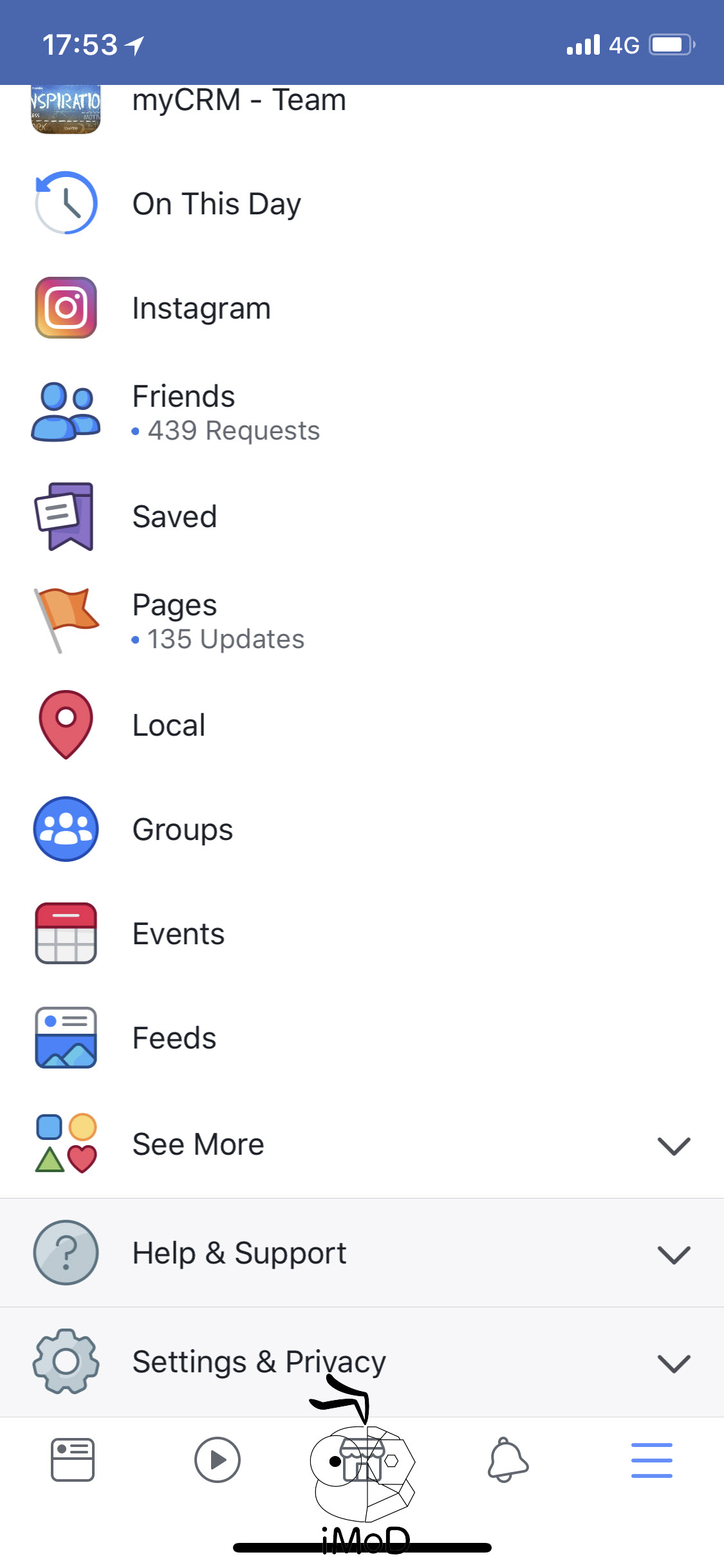Select the Instagram icon

pyautogui.click(x=65, y=307)
